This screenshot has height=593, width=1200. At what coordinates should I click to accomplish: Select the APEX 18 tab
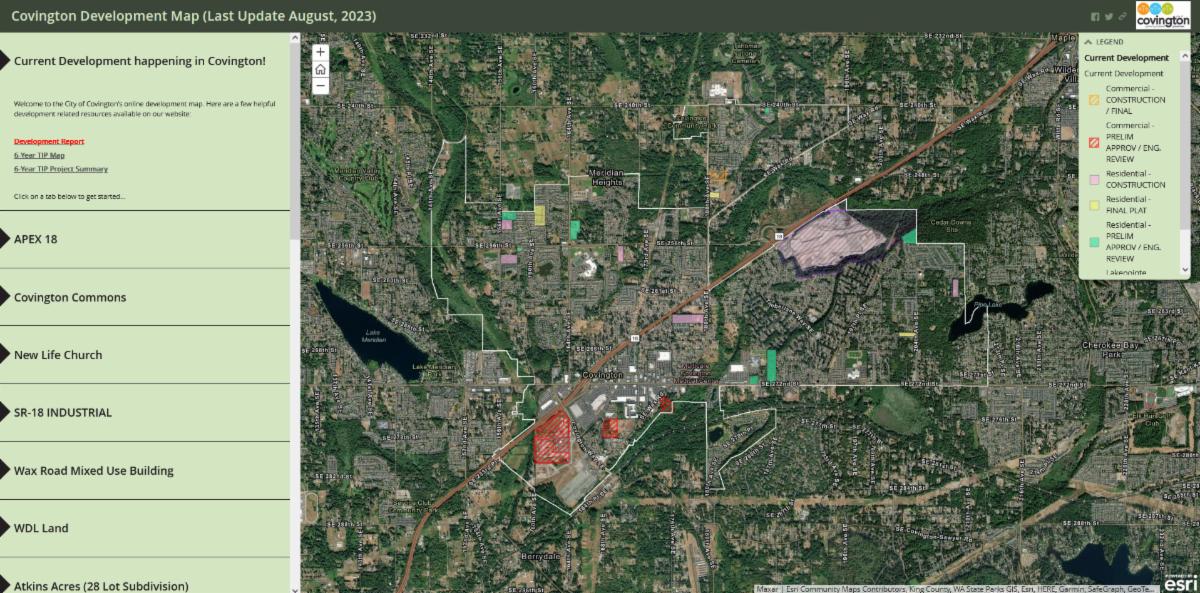click(145, 240)
